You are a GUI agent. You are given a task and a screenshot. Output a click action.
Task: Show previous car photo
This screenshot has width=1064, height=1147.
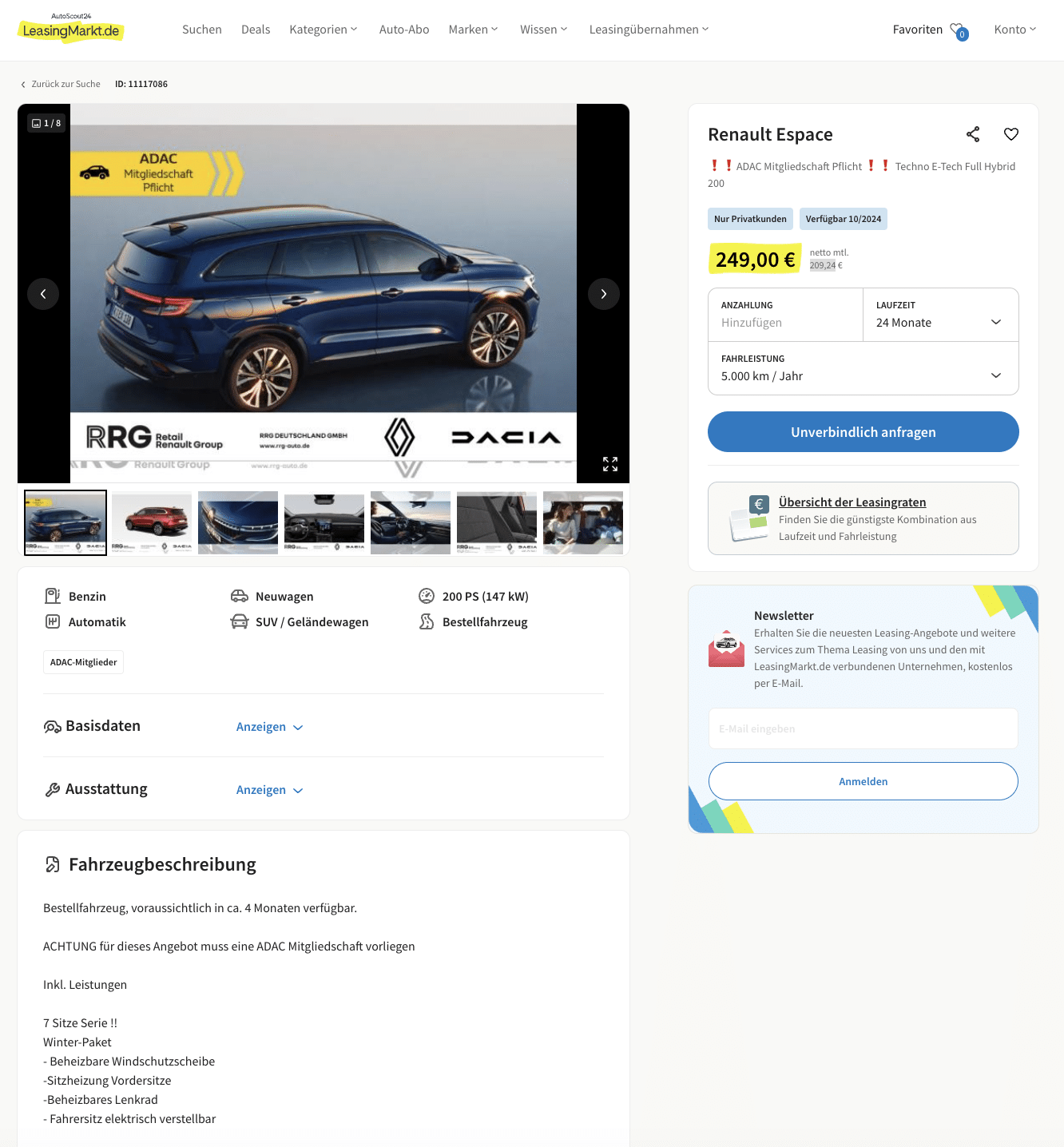pos(43,294)
